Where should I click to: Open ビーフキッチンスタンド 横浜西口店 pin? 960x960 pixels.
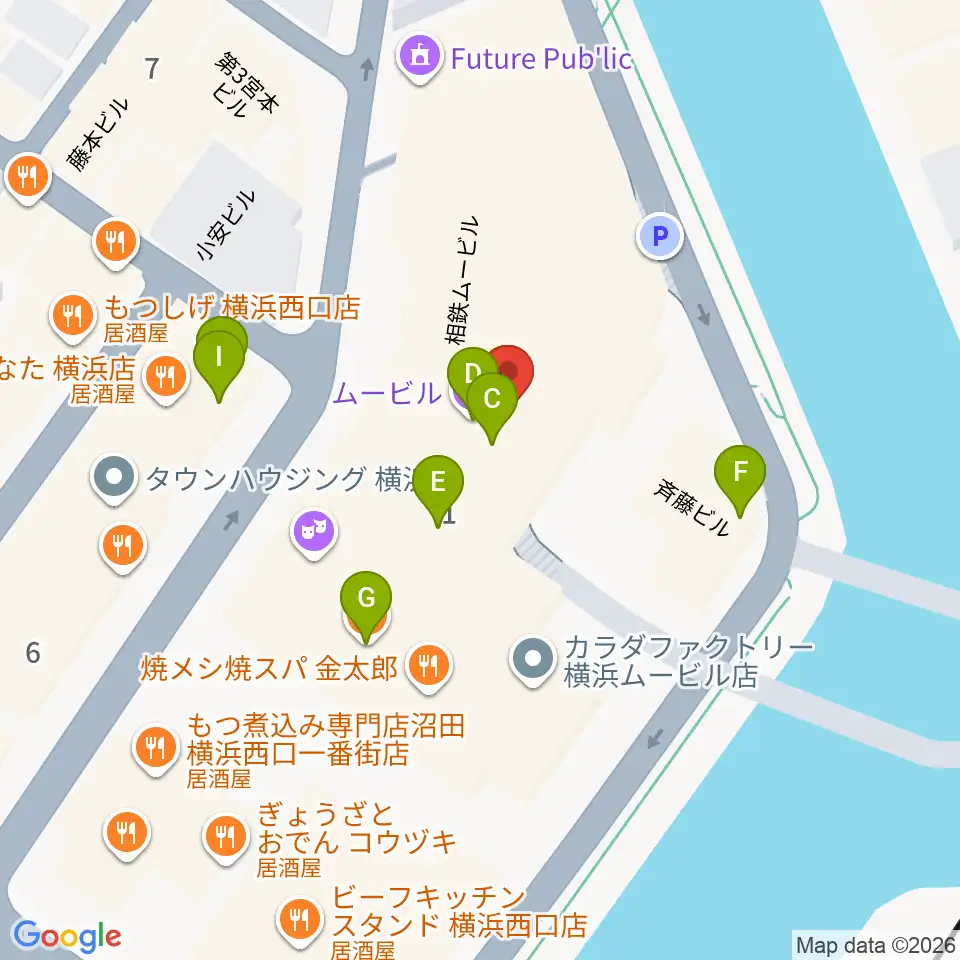pos(299,919)
